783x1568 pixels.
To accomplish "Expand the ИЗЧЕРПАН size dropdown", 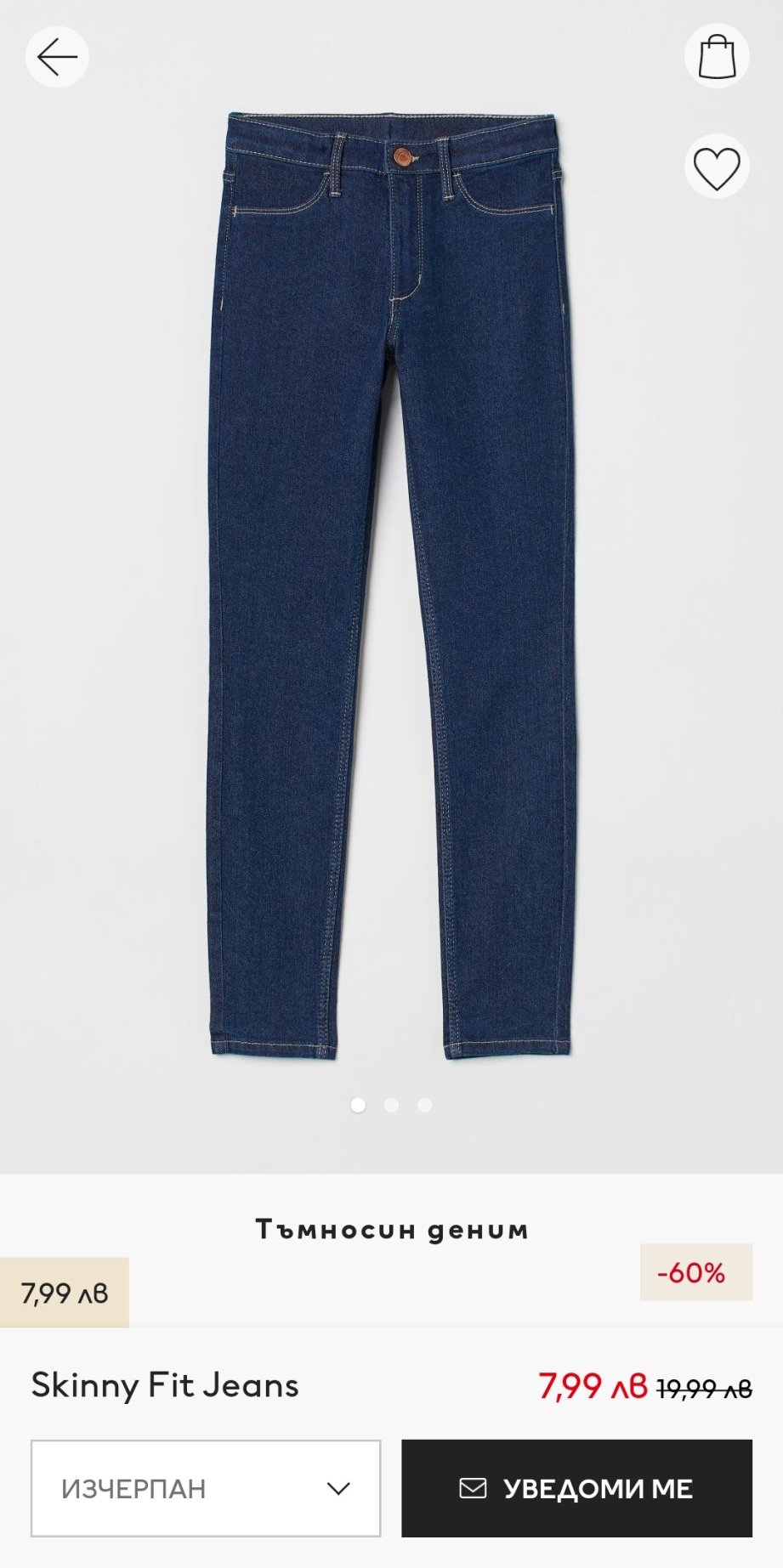I will tap(206, 1488).
